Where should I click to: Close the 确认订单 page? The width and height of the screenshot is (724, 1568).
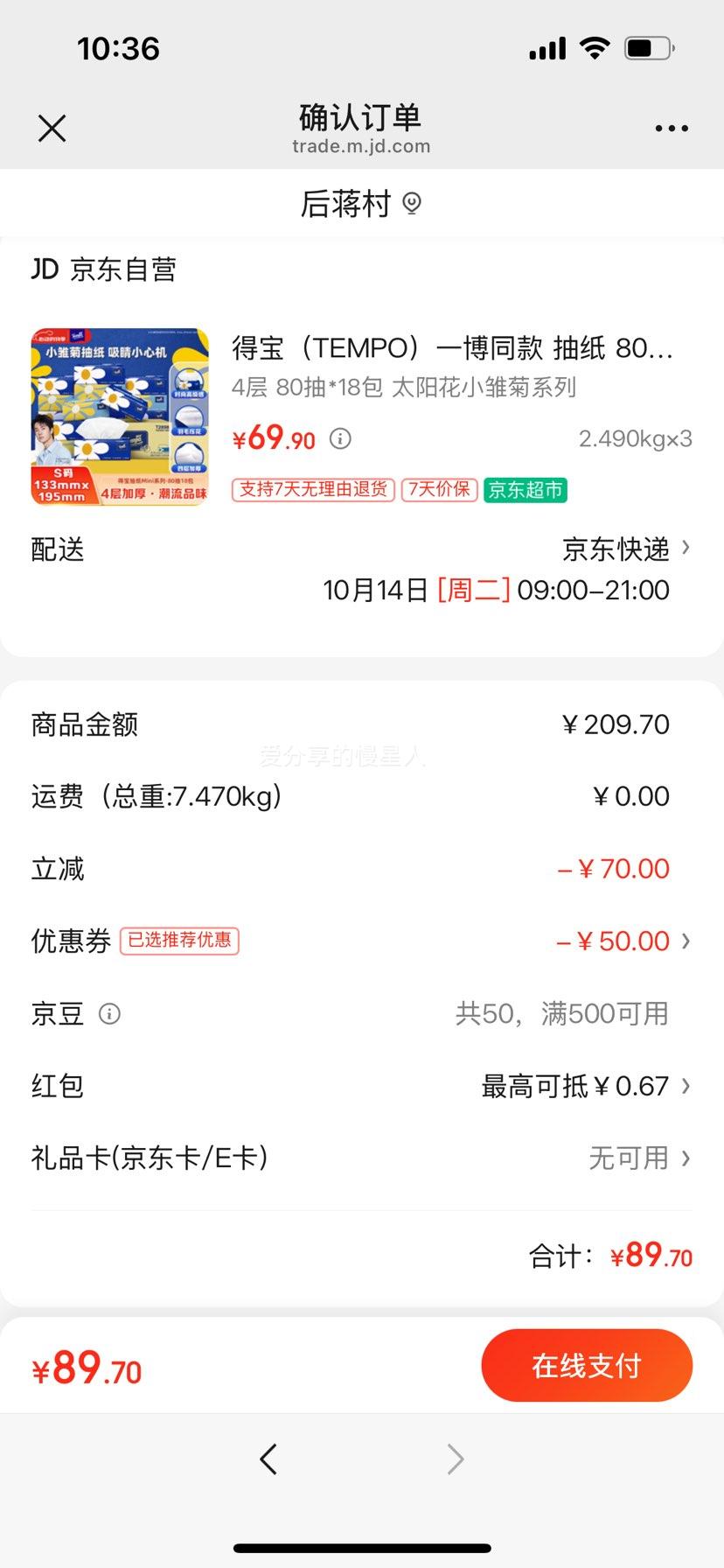coord(52,129)
